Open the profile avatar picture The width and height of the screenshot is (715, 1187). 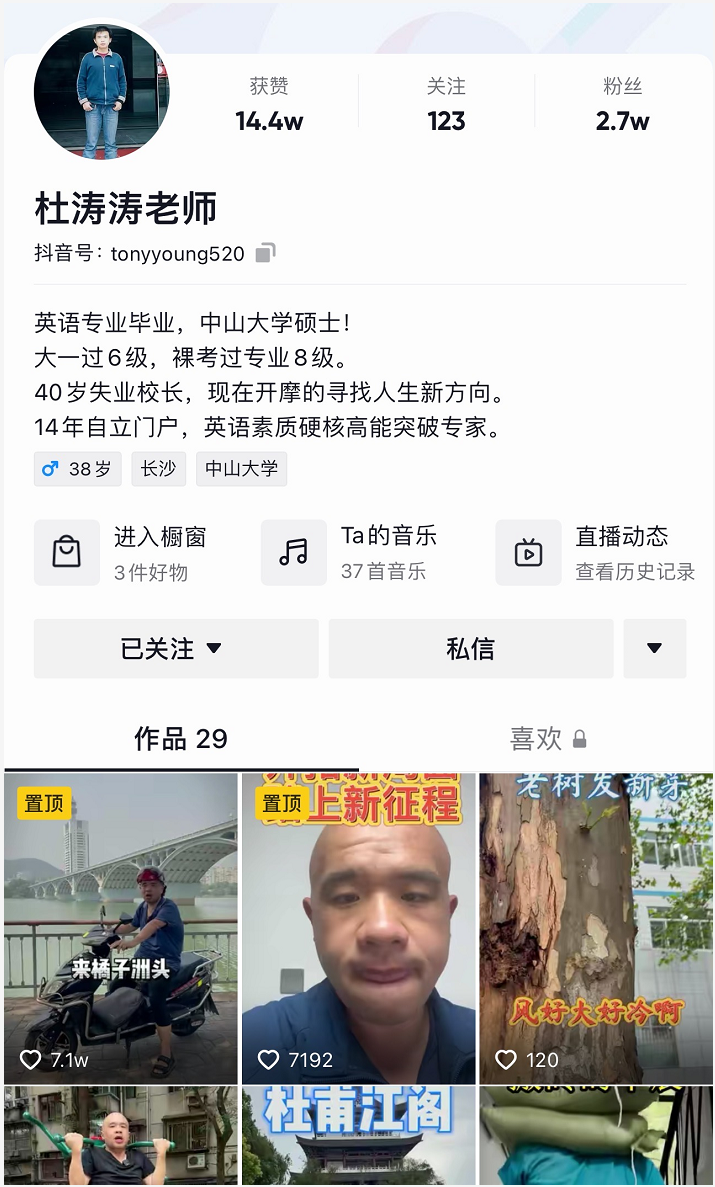101,92
